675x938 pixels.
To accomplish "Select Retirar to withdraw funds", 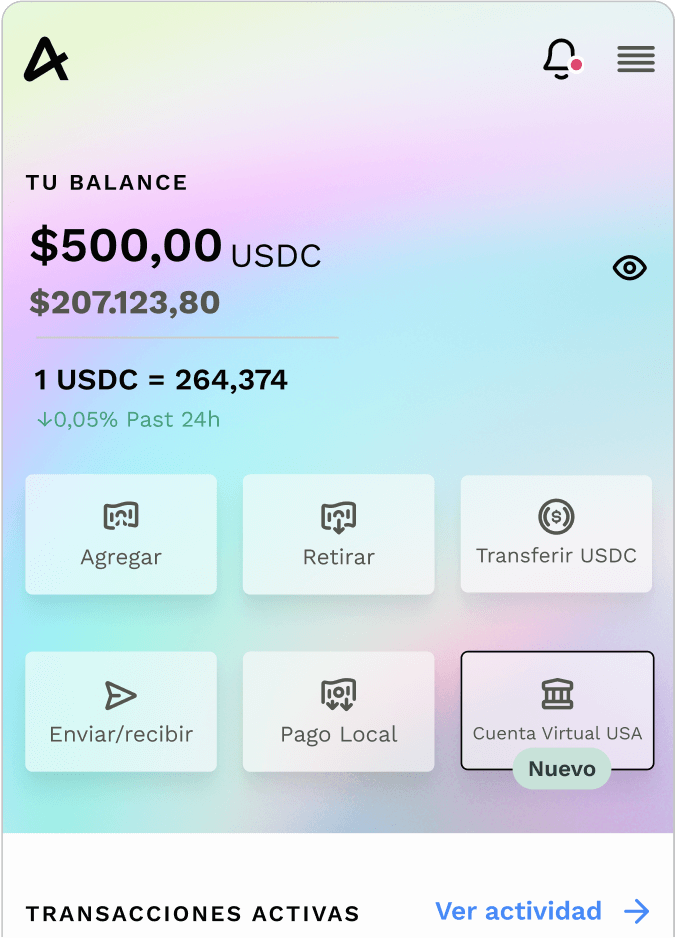I will tap(338, 535).
